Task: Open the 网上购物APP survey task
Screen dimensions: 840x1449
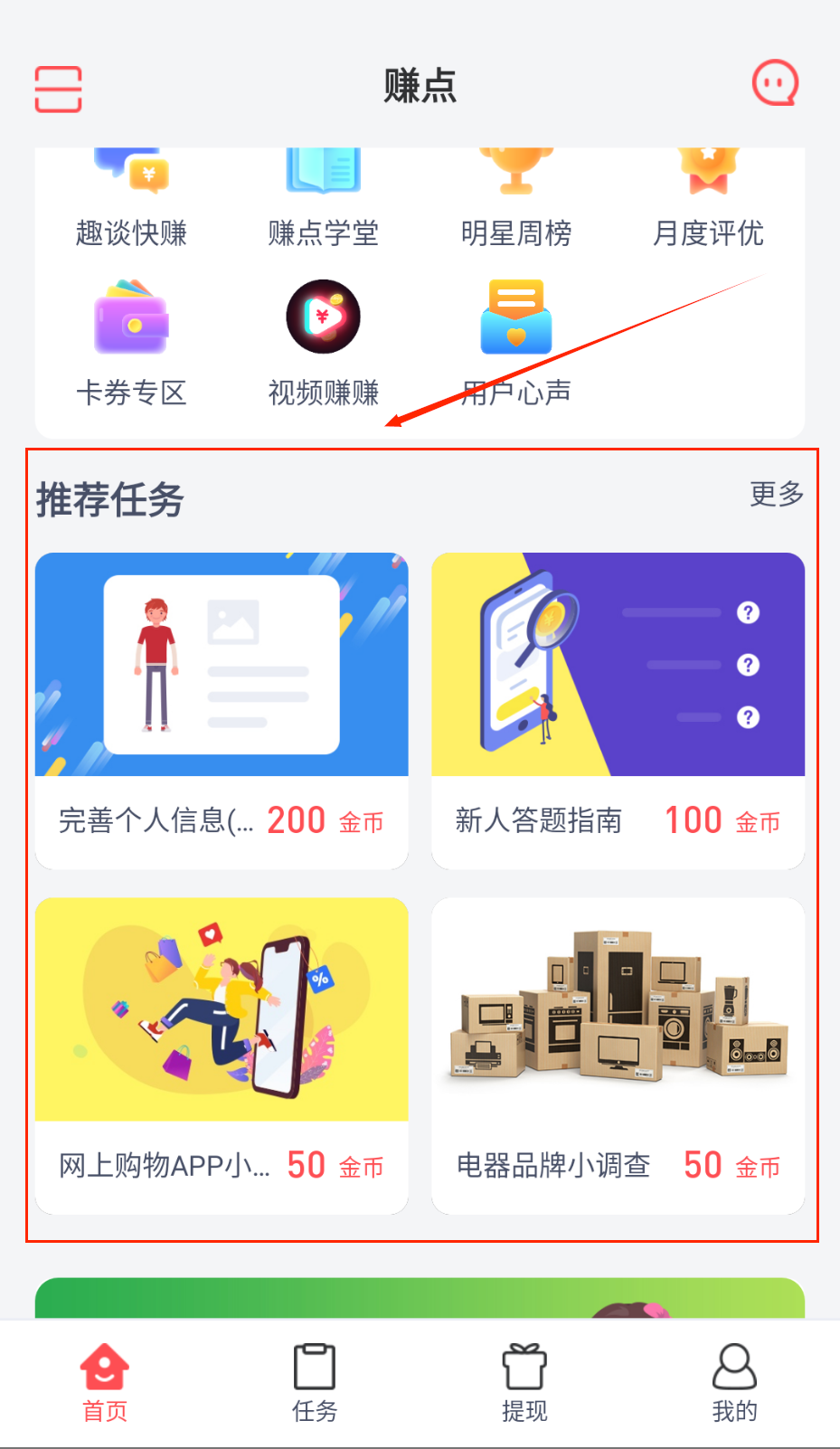Action: (x=222, y=1055)
